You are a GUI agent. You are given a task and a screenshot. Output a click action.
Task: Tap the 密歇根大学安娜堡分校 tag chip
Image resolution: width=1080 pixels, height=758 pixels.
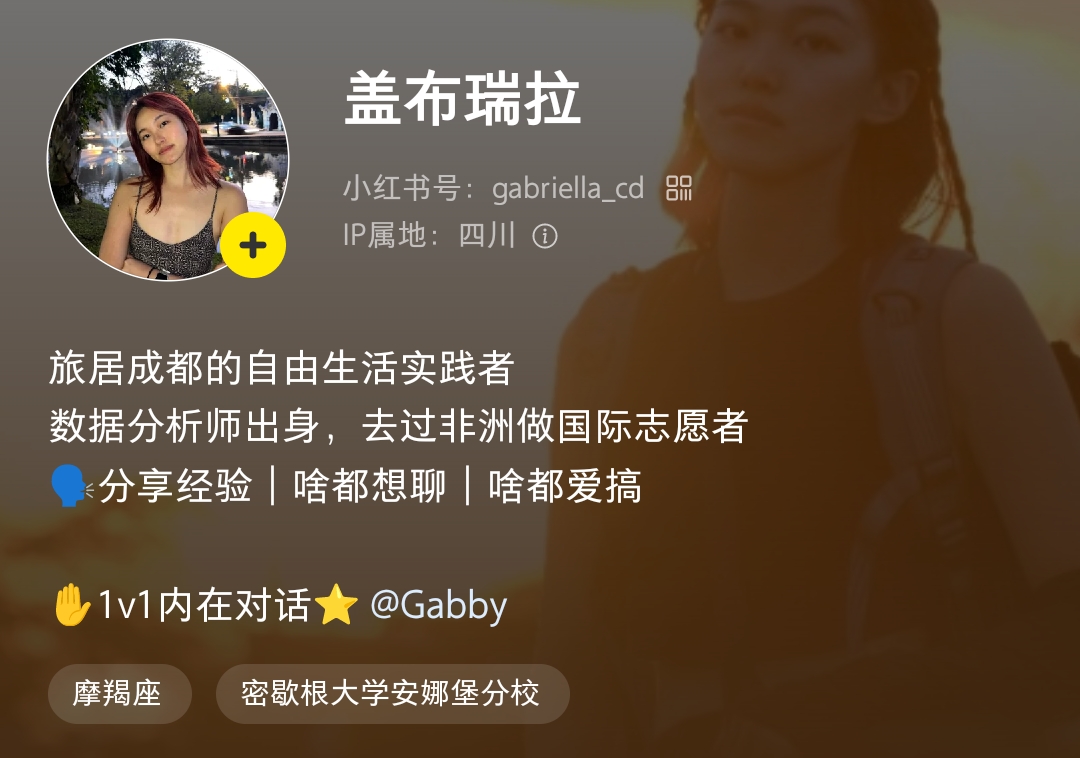[392, 693]
